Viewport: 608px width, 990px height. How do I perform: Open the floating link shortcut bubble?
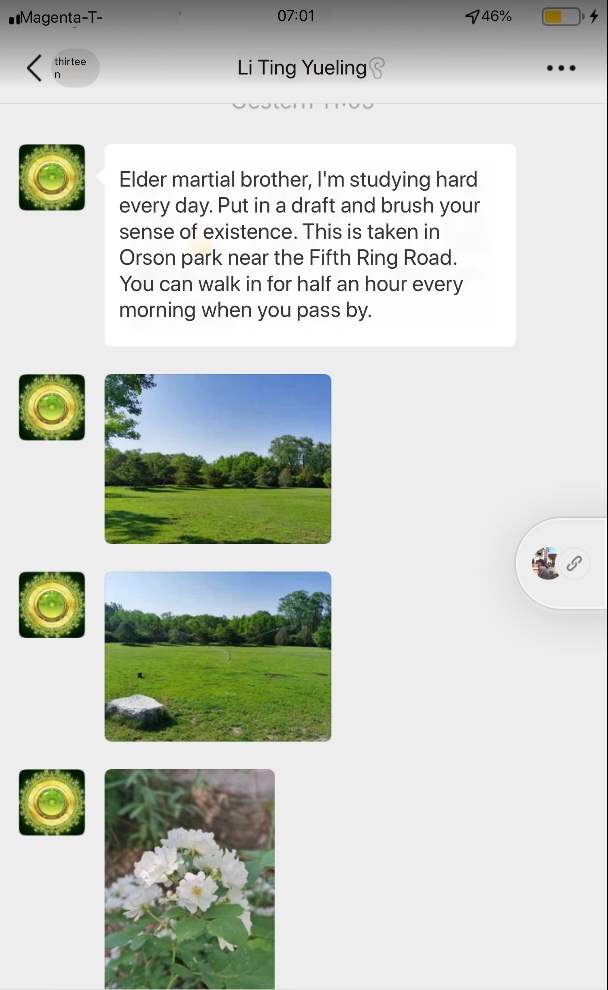(x=562, y=563)
